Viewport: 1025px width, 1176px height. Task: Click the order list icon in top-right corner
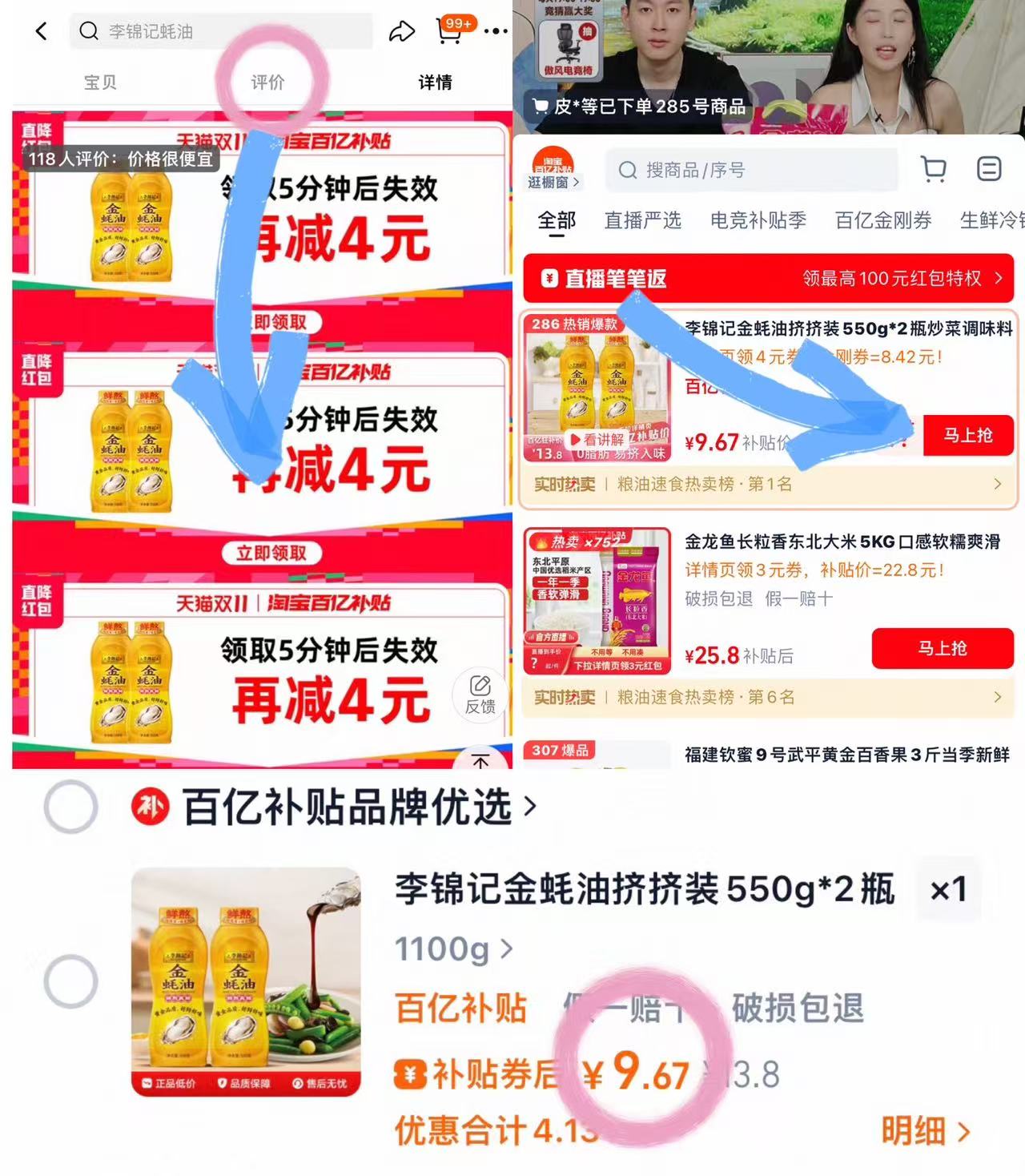pyautogui.click(x=990, y=169)
